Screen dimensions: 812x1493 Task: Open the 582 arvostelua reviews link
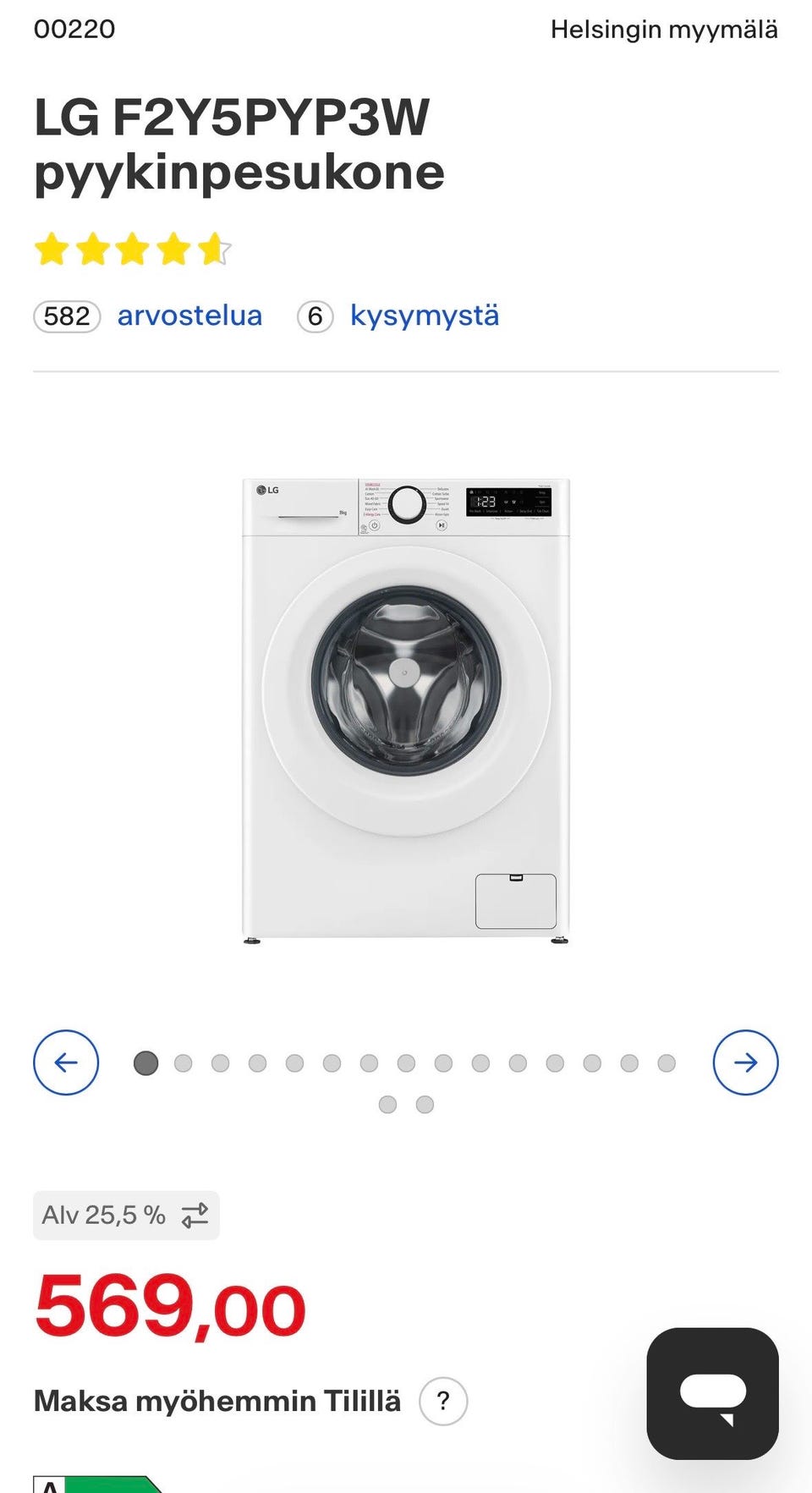pyautogui.click(x=189, y=316)
